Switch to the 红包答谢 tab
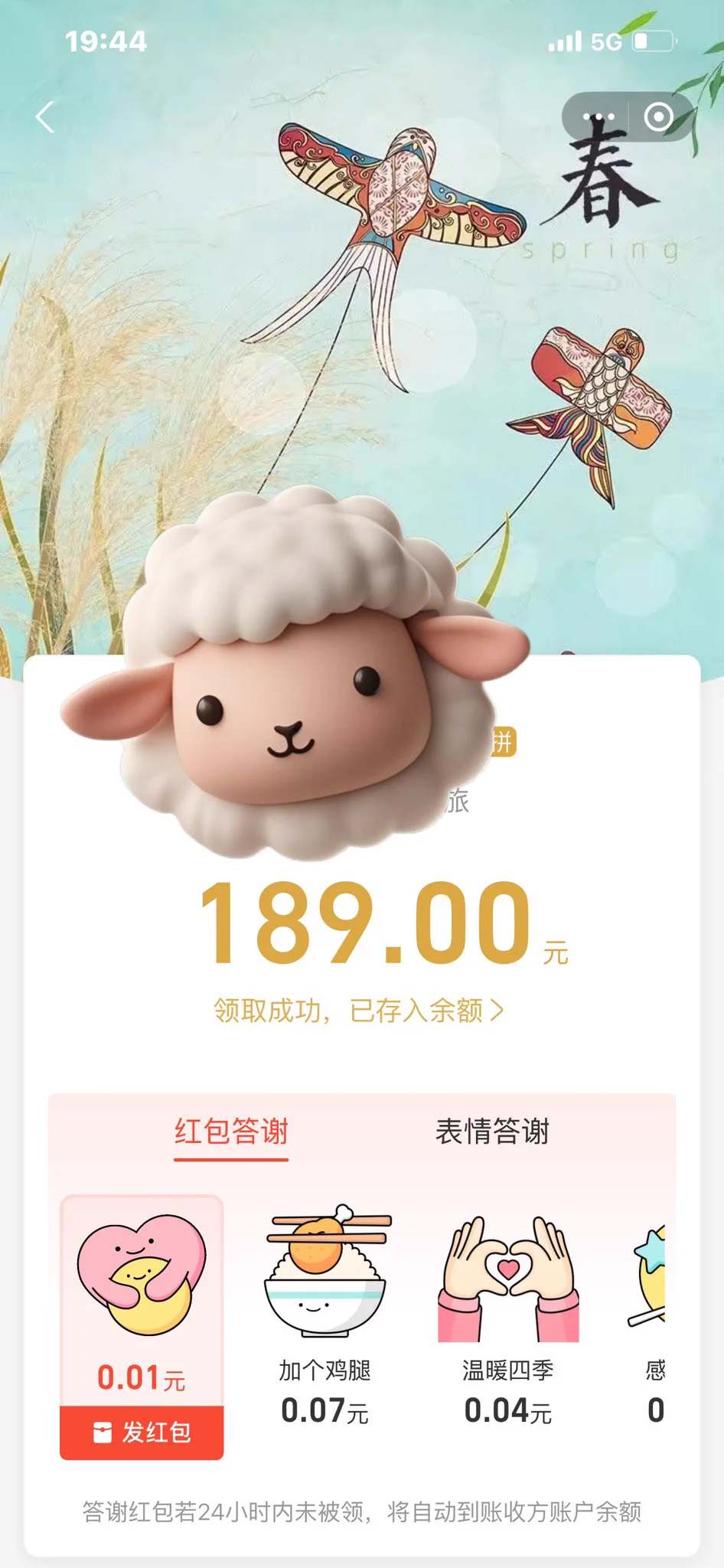Viewport: 724px width, 1568px height. click(x=231, y=1132)
